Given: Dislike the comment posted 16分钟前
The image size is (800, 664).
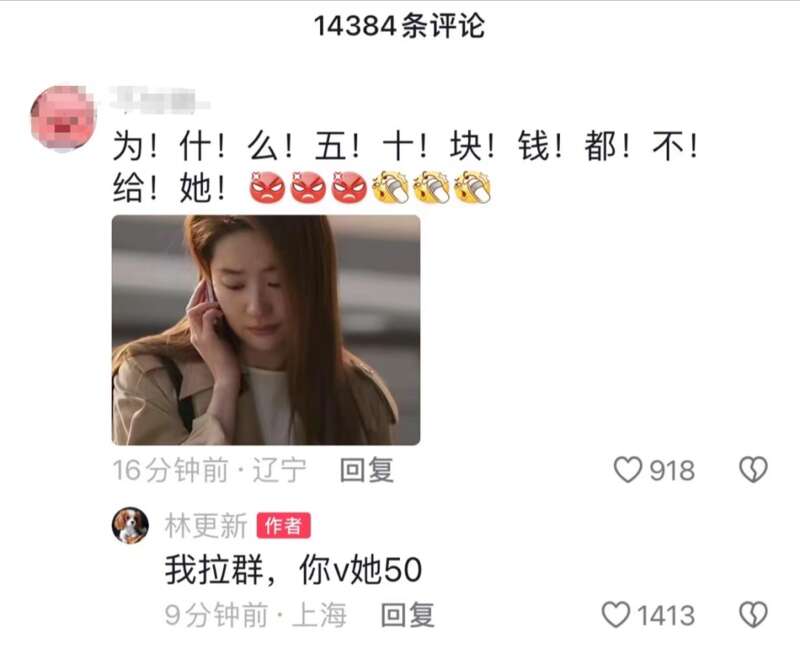Looking at the screenshot, I should point(753,470).
